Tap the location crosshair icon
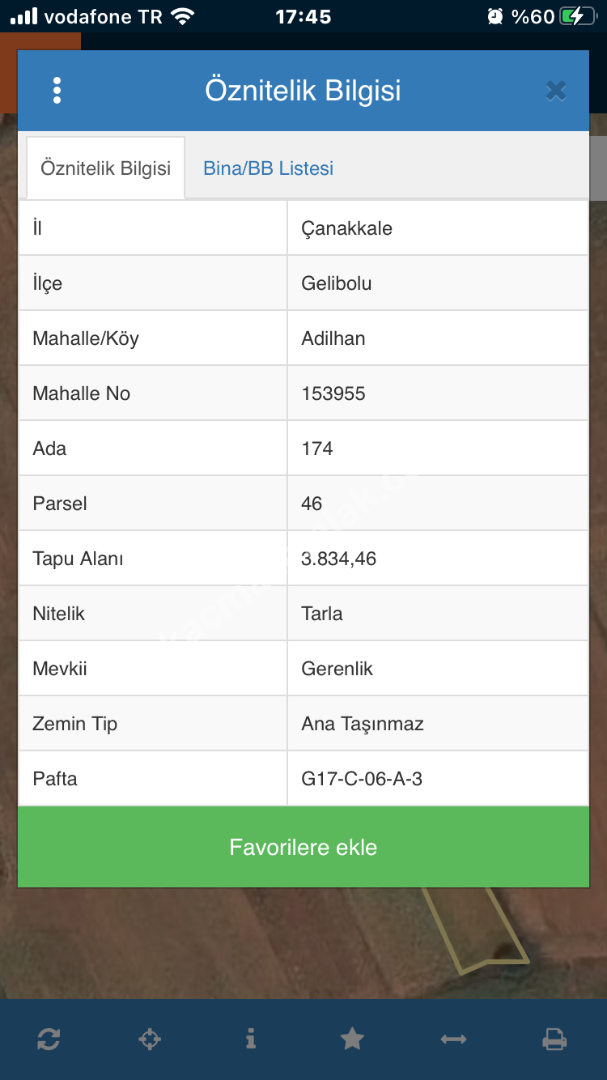The height and width of the screenshot is (1080, 607). [149, 1039]
